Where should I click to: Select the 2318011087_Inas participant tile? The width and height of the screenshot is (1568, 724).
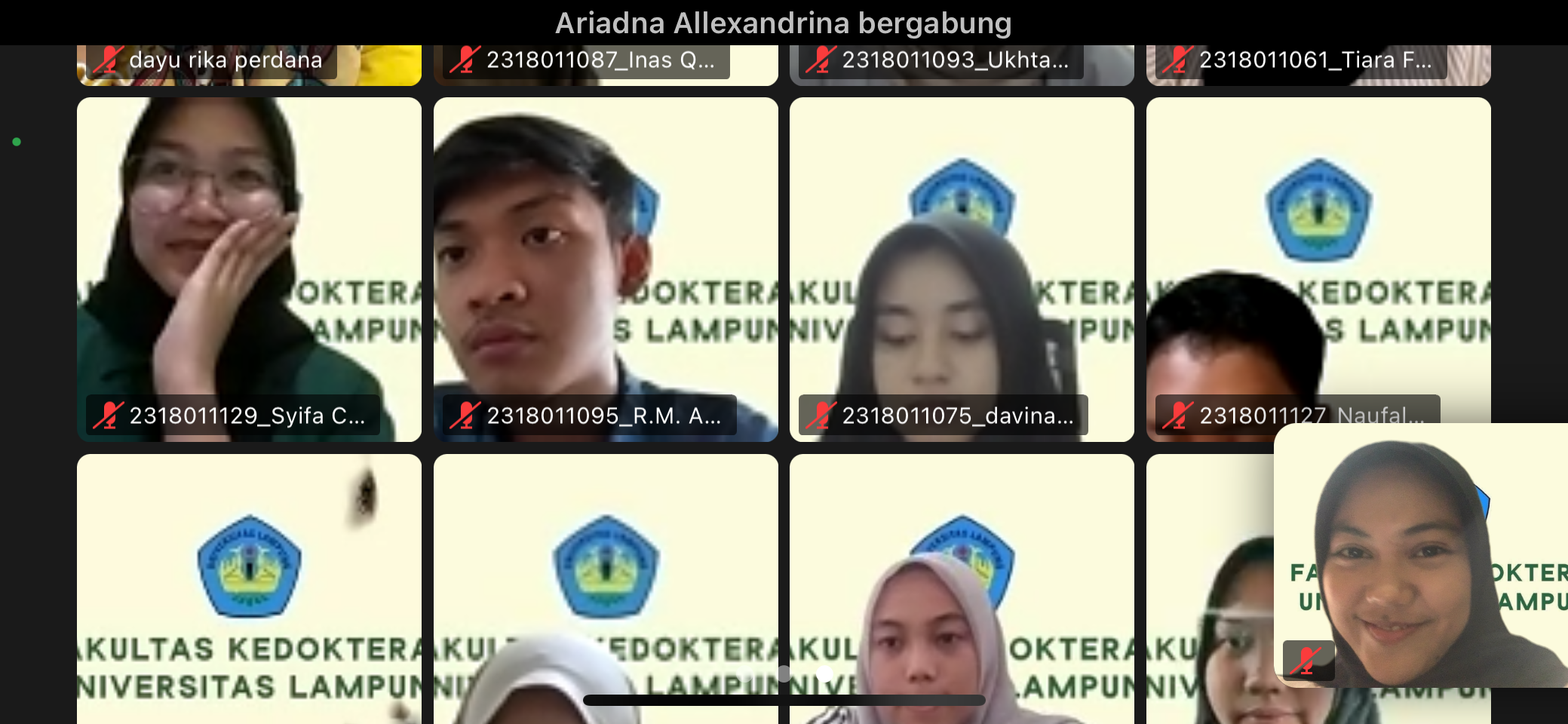[x=606, y=65]
